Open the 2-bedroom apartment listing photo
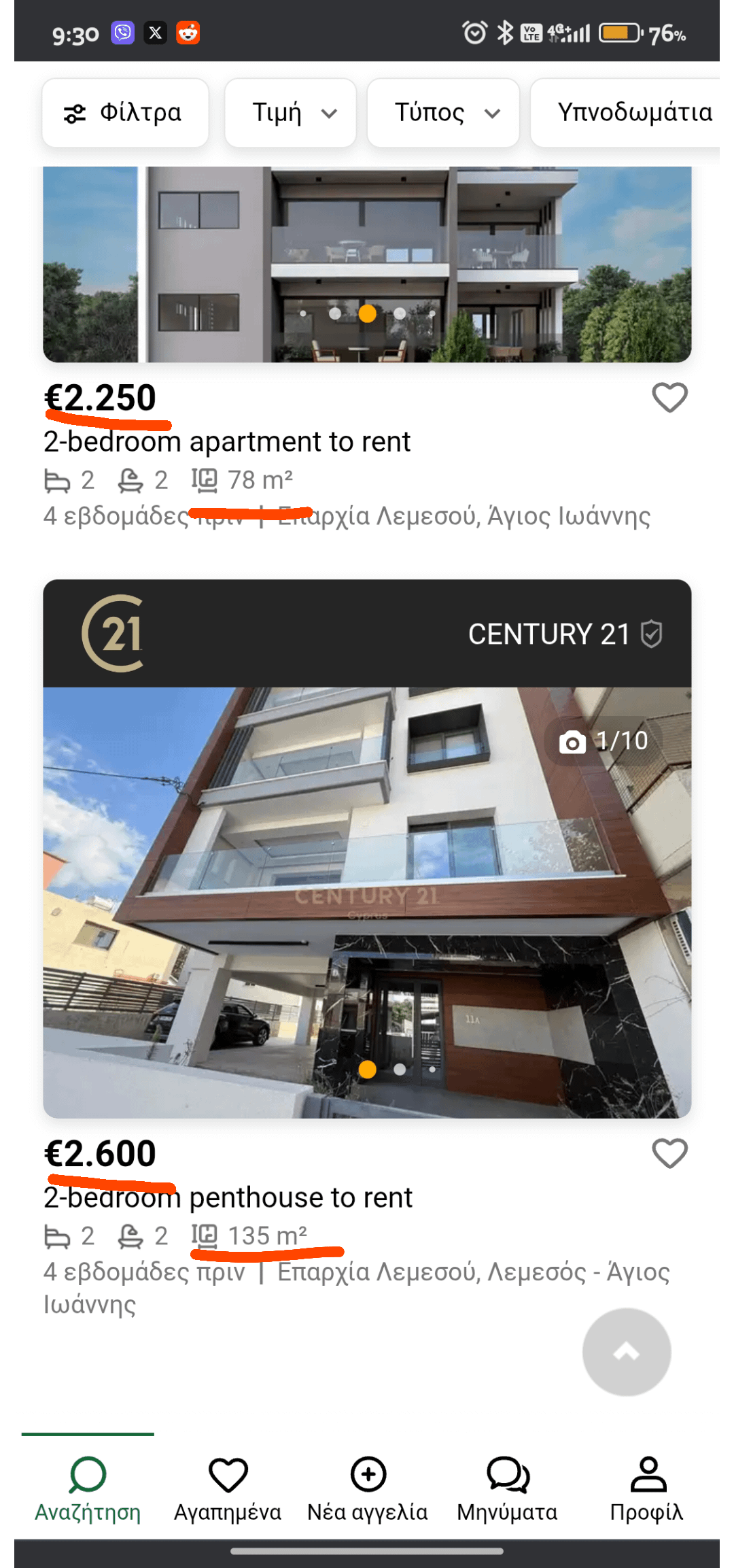The width and height of the screenshot is (734, 1568). point(367,264)
